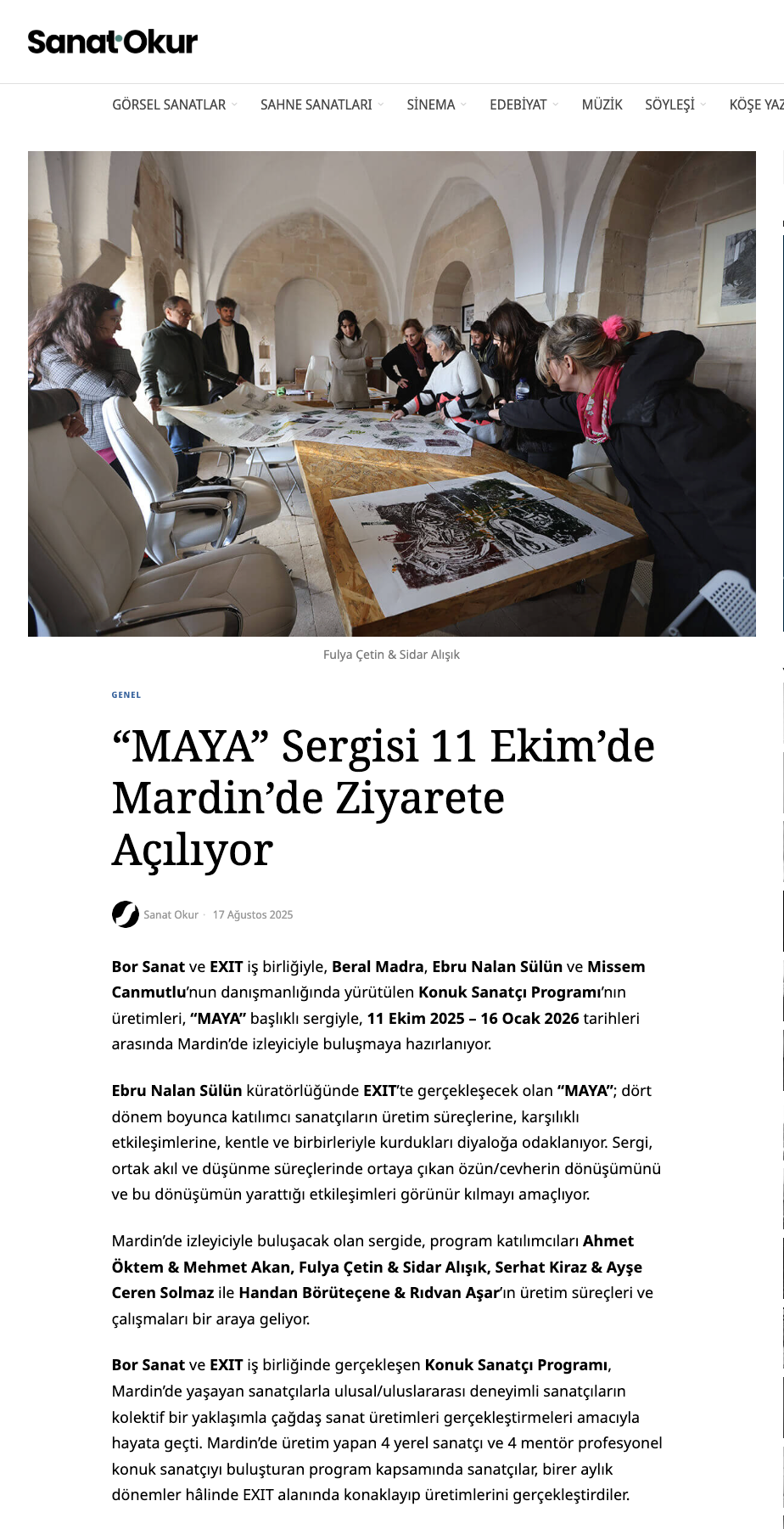Image resolution: width=784 pixels, height=1529 pixels.
Task: Open the SİNEMA menu
Action: (x=435, y=104)
